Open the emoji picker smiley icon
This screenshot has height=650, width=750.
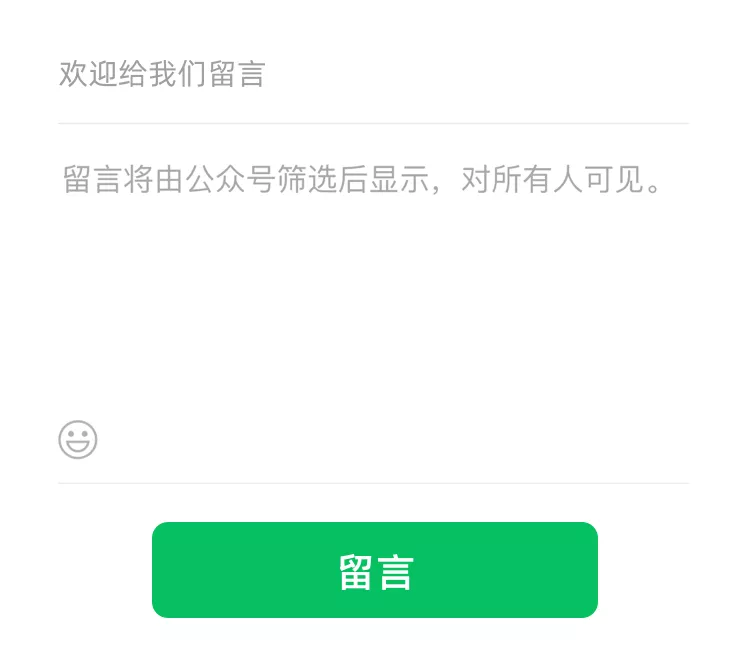[x=78, y=440]
